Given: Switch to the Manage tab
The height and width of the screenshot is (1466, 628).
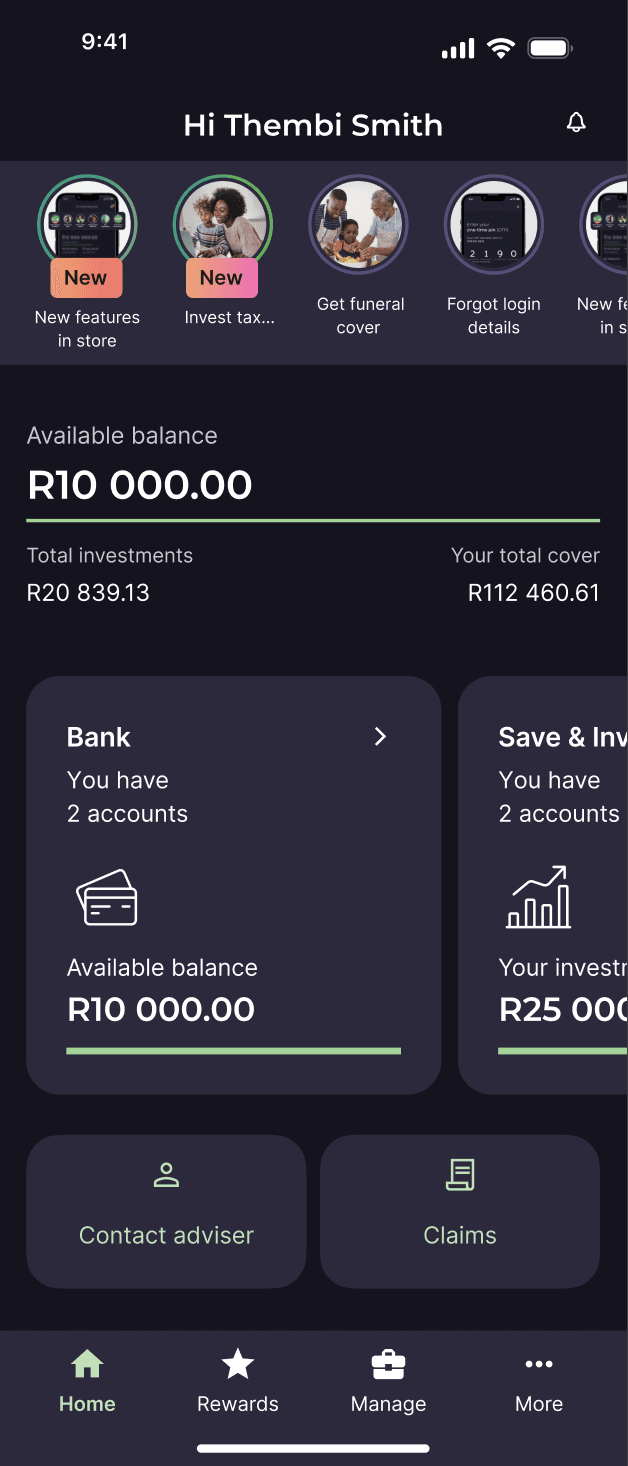Looking at the screenshot, I should coord(388,1382).
